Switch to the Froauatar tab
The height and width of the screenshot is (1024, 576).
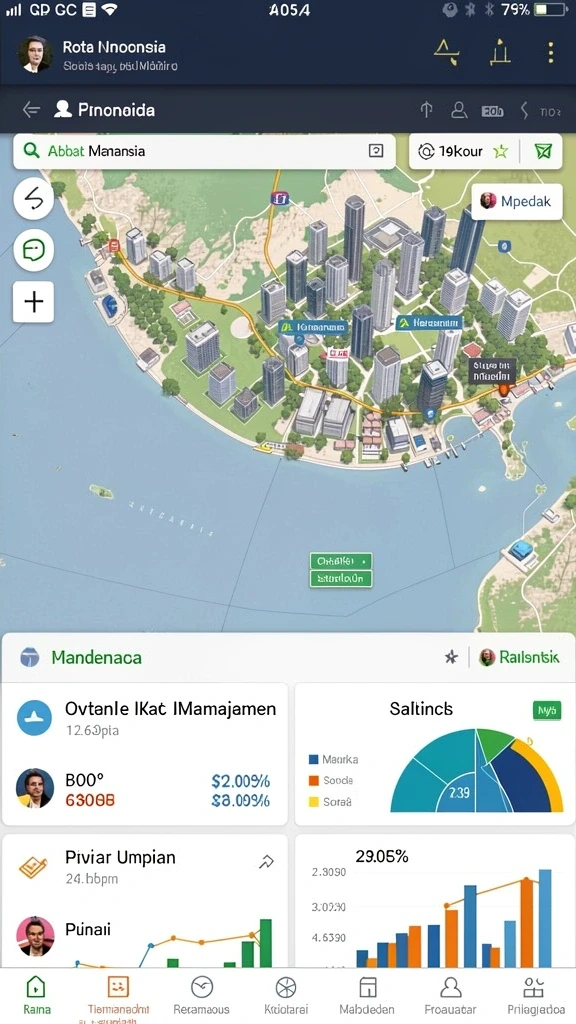(x=450, y=995)
